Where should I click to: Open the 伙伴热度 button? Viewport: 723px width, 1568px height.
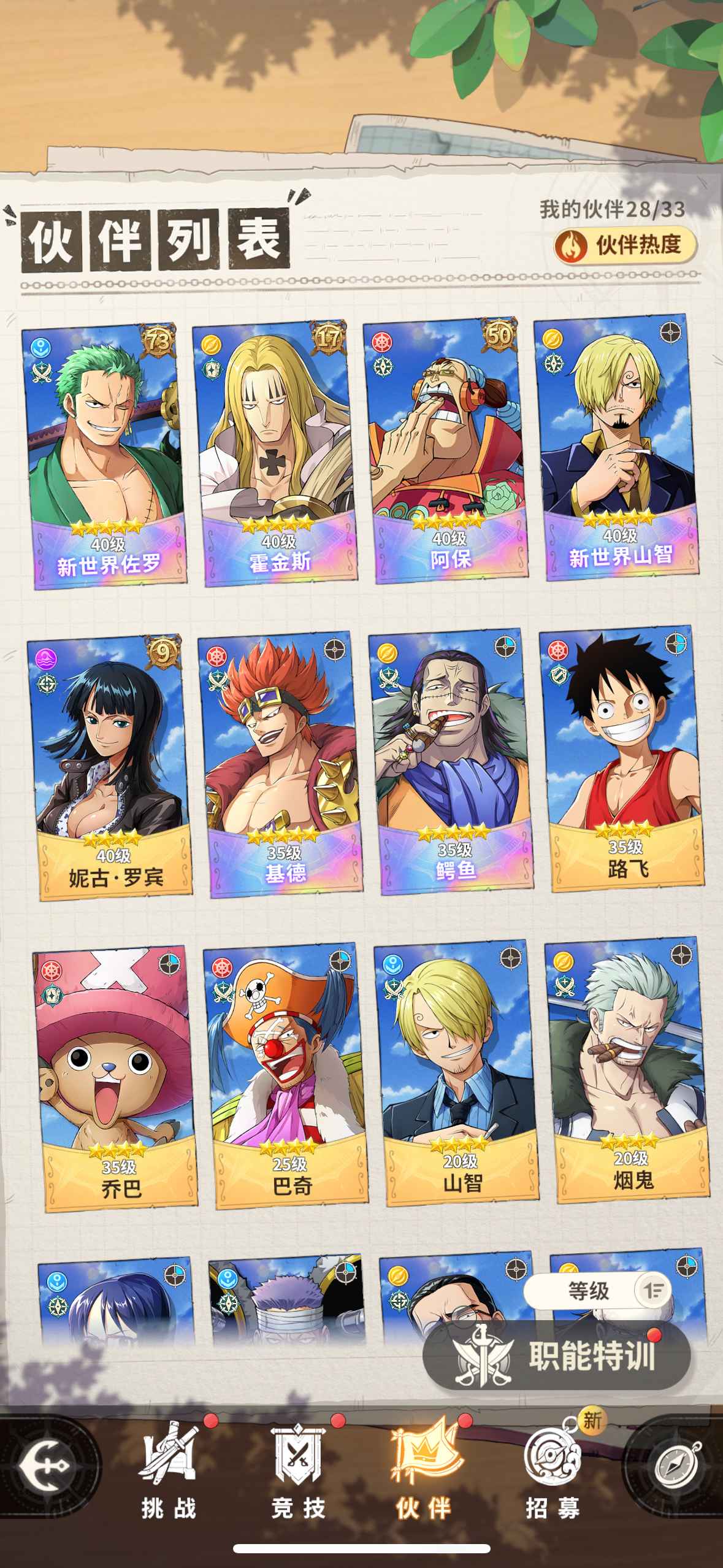coord(625,245)
